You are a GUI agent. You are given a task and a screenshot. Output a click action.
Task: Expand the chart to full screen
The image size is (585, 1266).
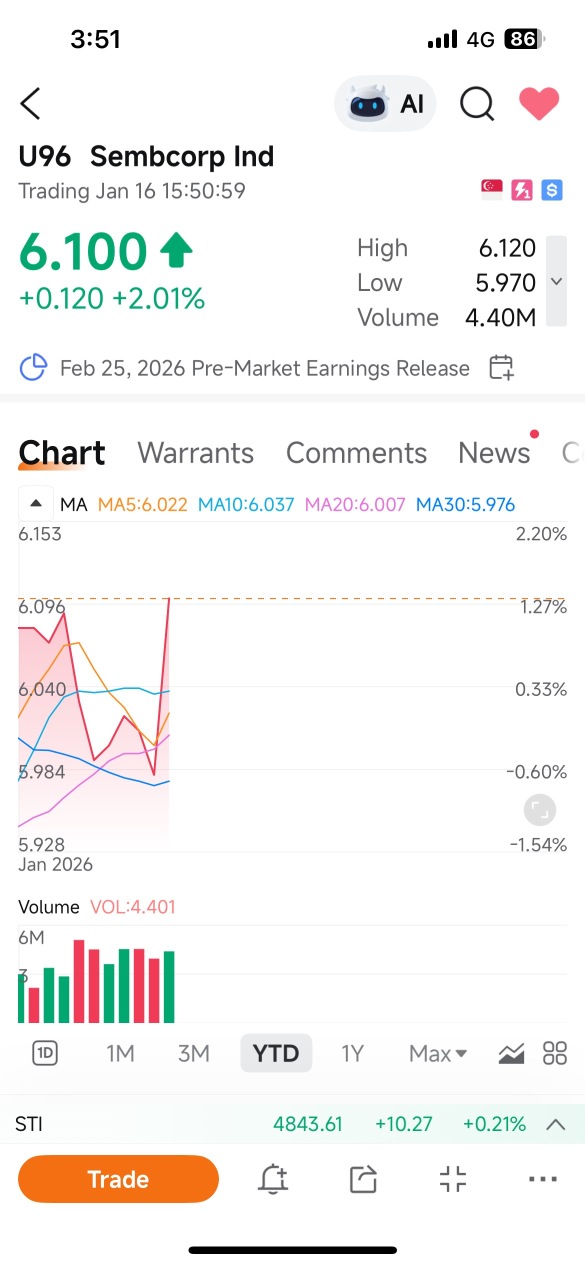539,810
